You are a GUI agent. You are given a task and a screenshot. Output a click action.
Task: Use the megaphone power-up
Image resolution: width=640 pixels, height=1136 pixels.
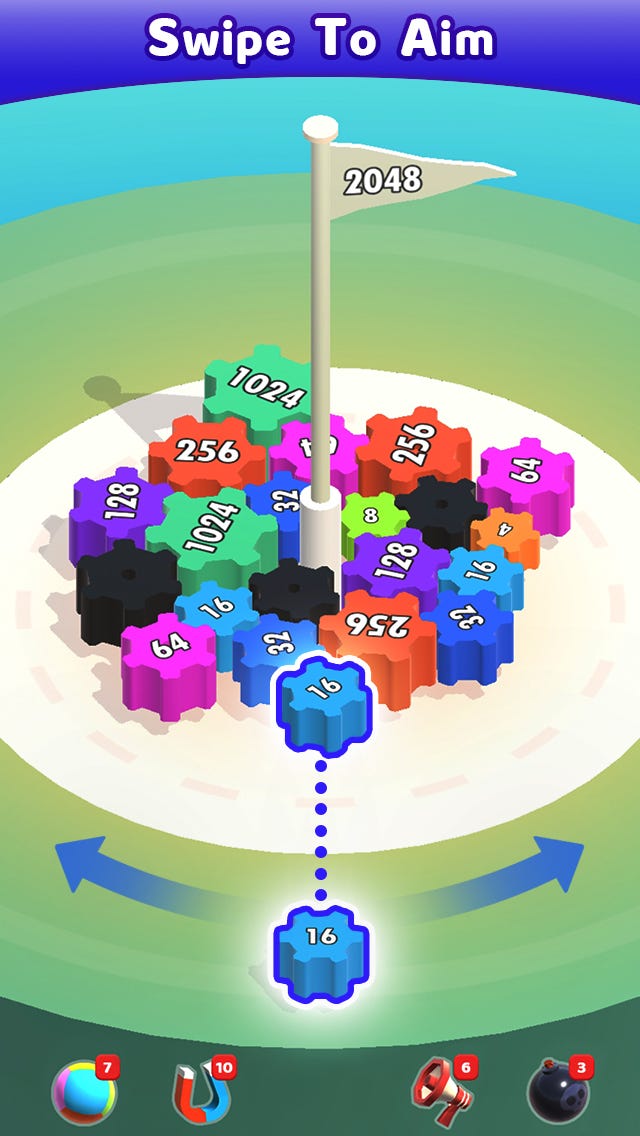point(440,1092)
